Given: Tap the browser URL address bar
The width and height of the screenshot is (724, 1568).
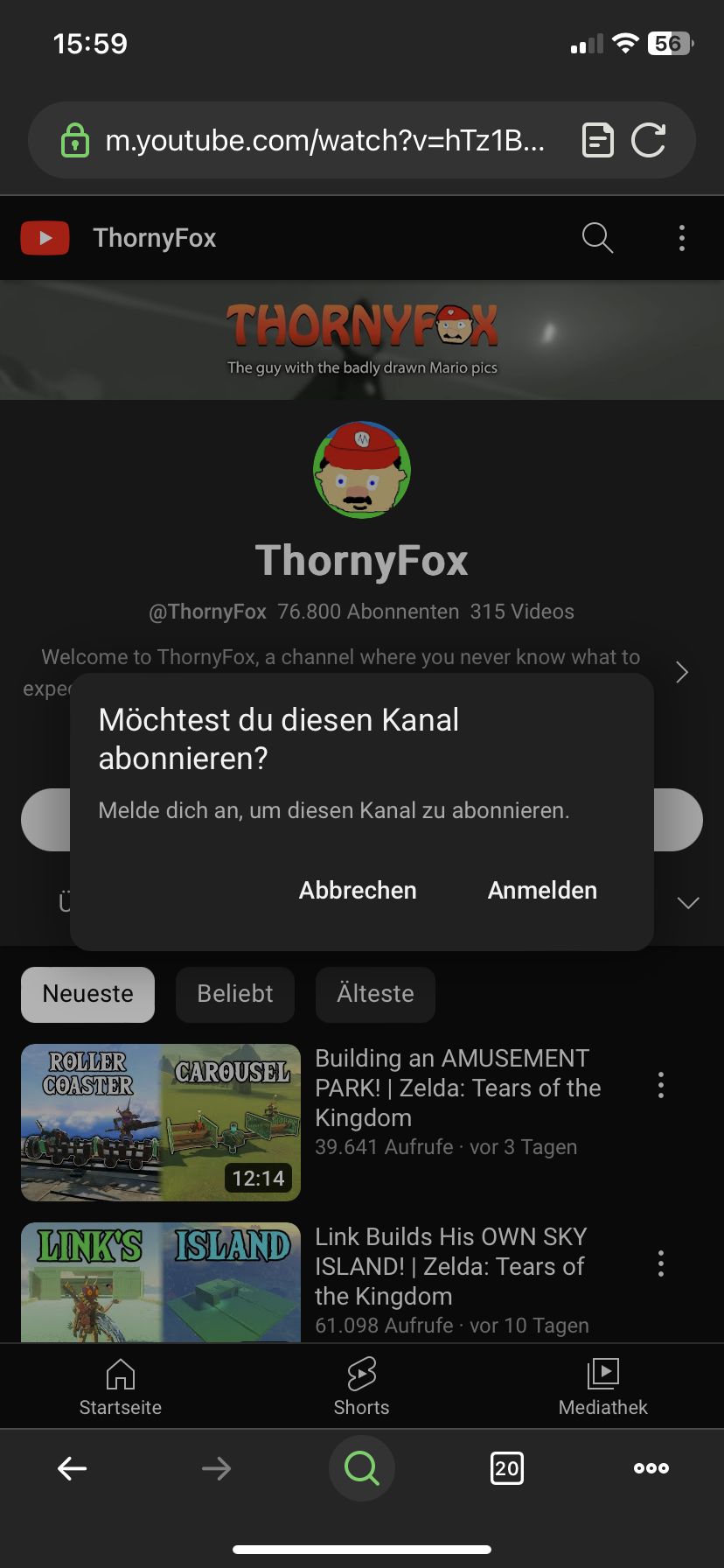Looking at the screenshot, I should pos(324,140).
